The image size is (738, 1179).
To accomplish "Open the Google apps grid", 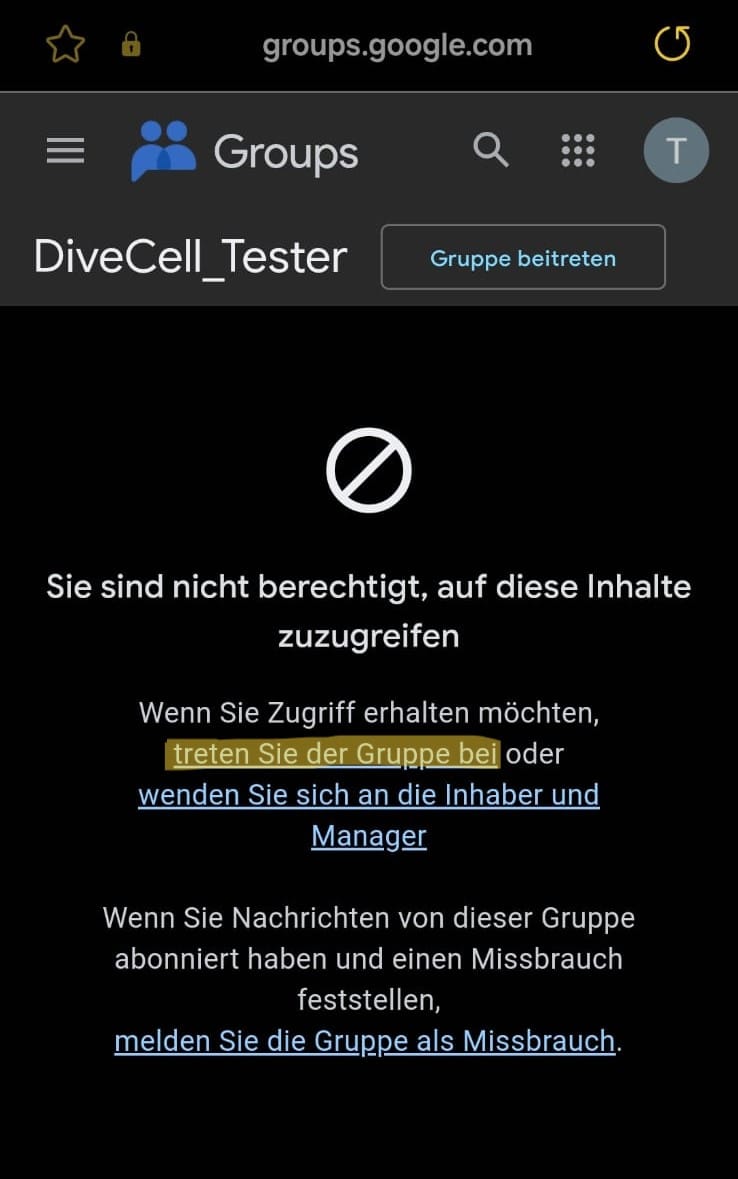I will point(578,151).
